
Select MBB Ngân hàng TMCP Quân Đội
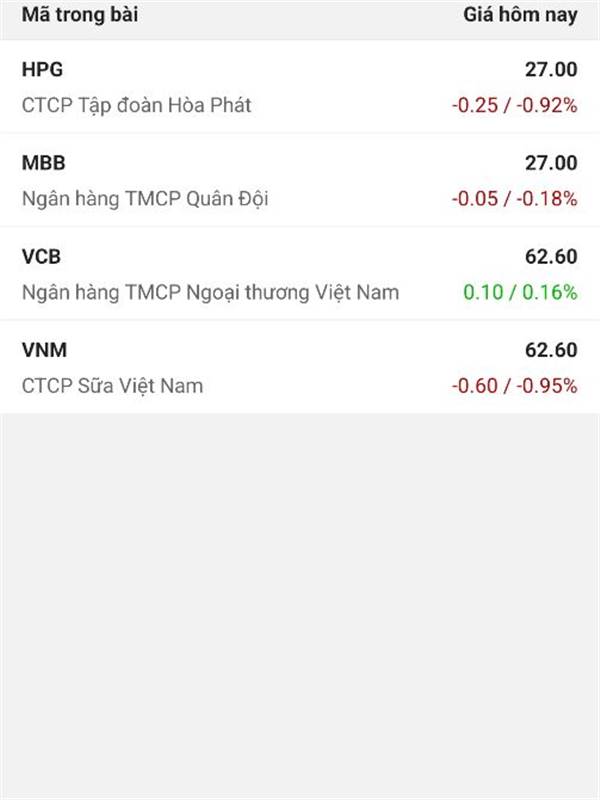(x=300, y=181)
